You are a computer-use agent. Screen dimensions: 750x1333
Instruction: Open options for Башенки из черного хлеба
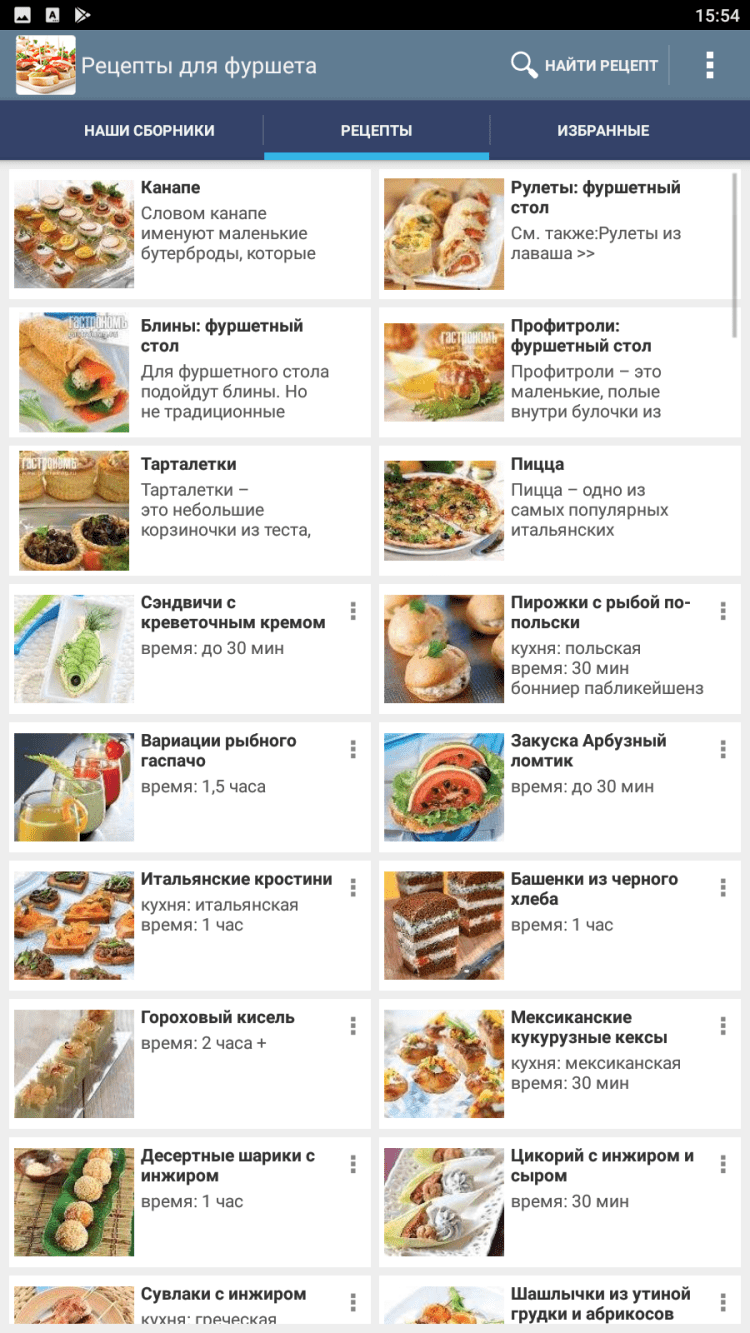723,887
